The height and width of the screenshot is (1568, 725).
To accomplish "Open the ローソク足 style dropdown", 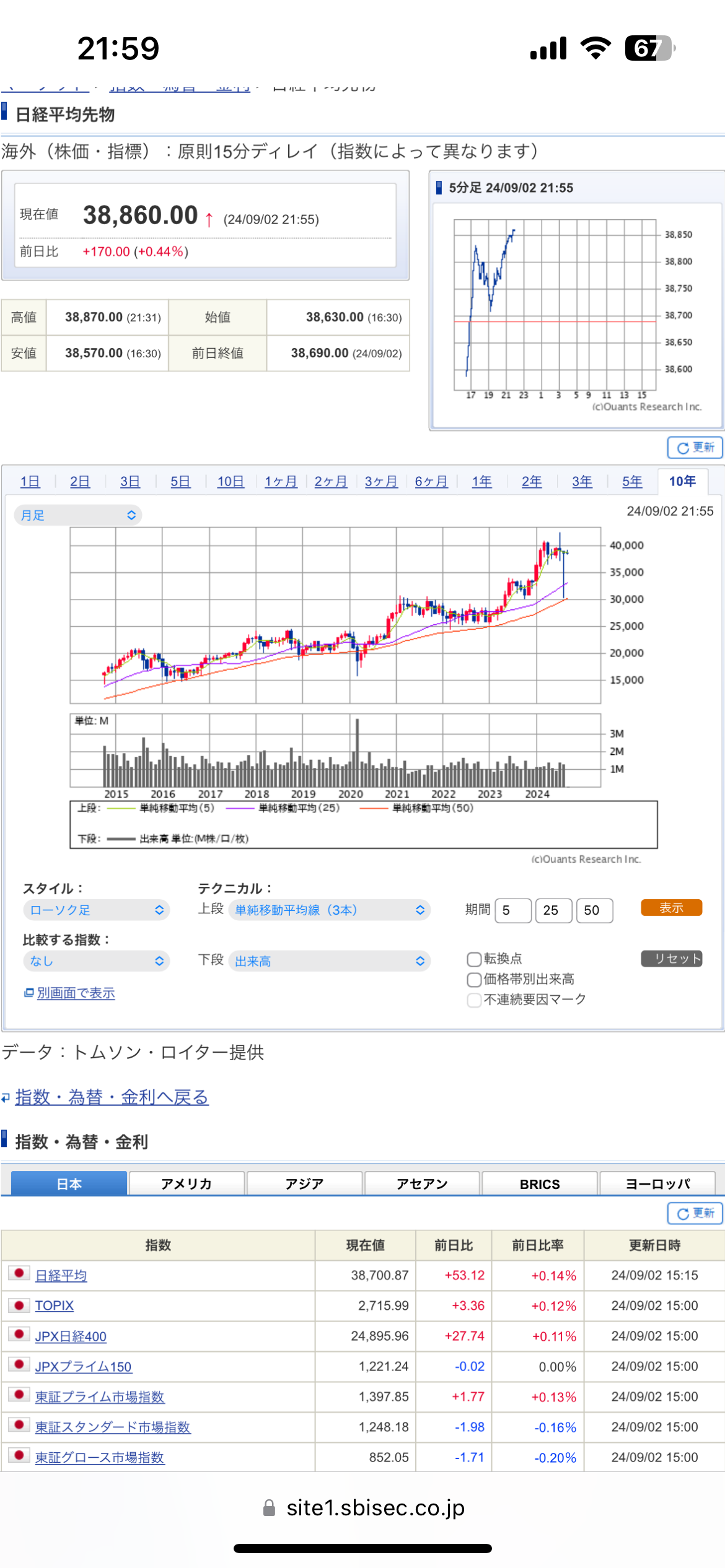I will [96, 910].
